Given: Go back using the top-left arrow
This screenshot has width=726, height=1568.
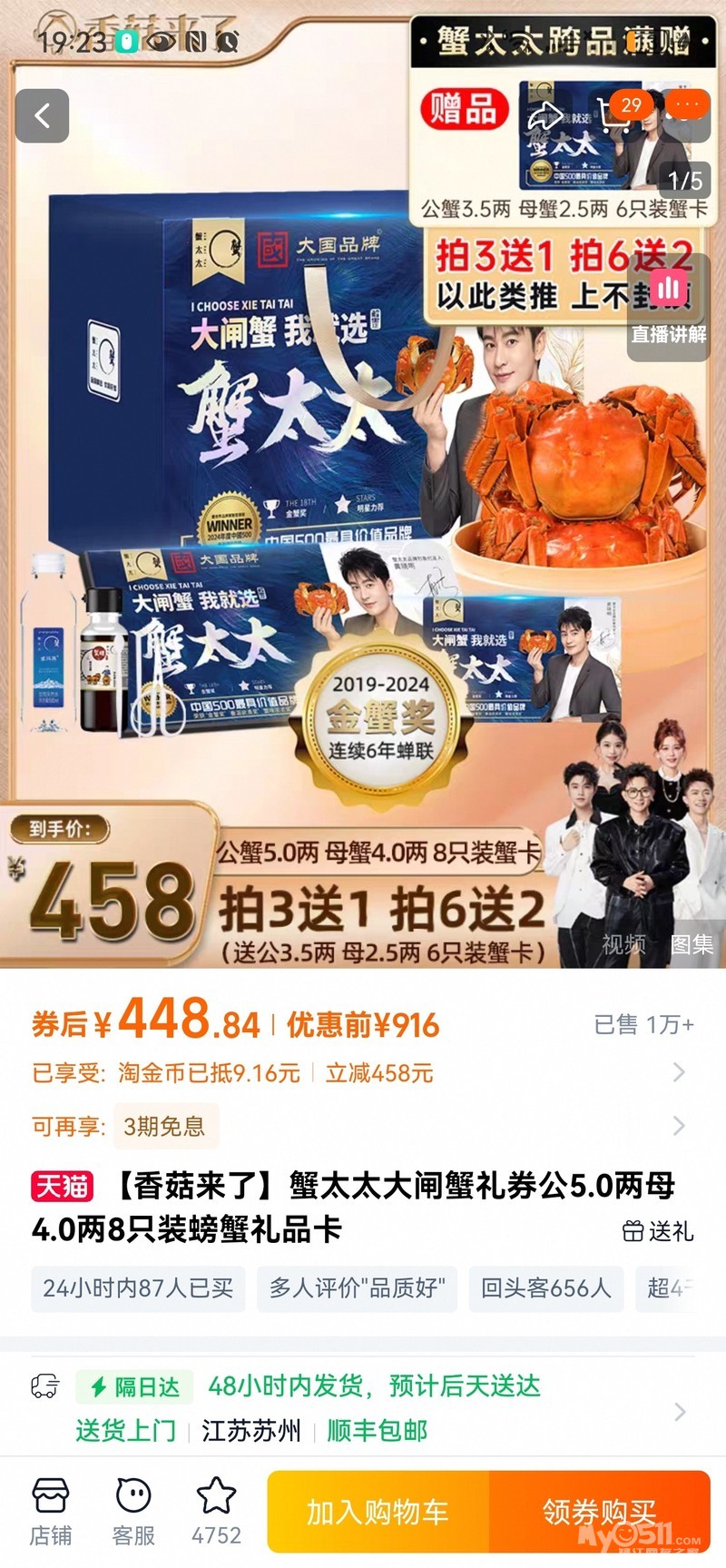Looking at the screenshot, I should [x=42, y=116].
